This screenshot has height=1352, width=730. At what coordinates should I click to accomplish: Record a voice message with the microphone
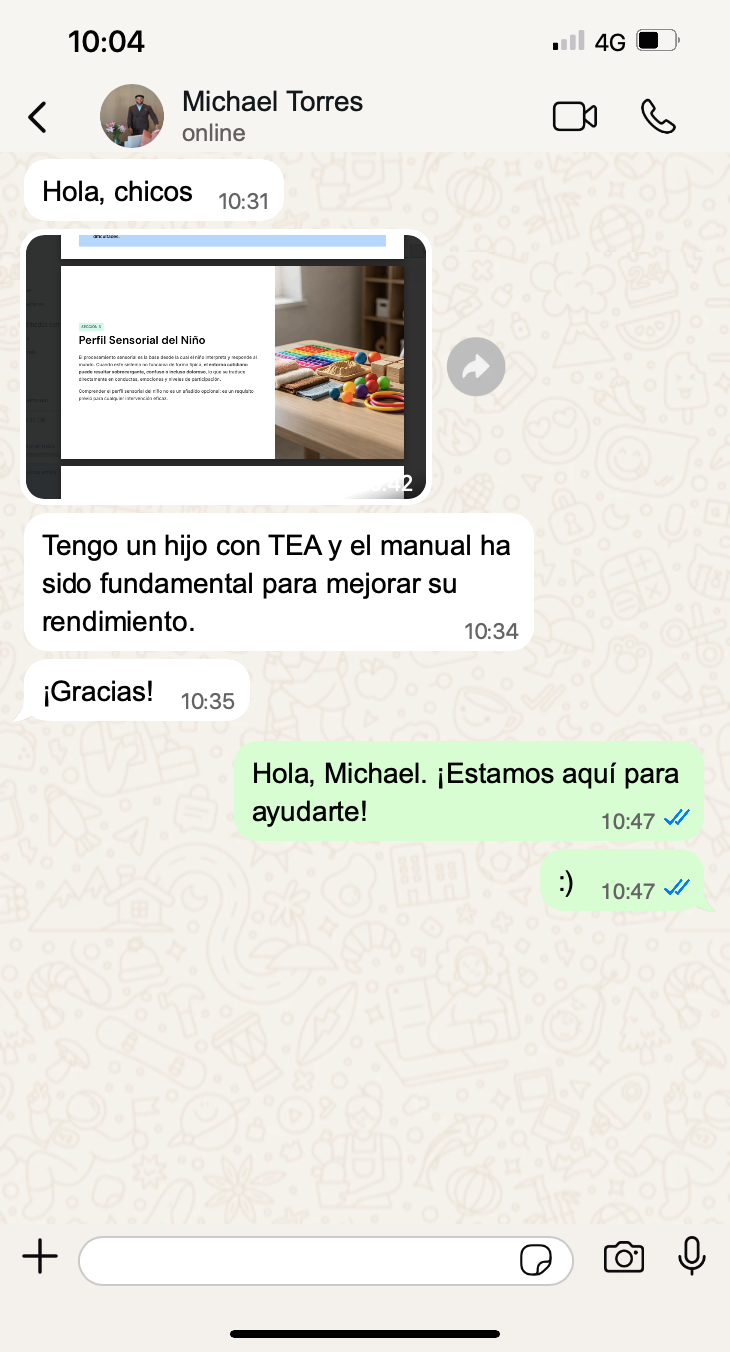tap(692, 1256)
